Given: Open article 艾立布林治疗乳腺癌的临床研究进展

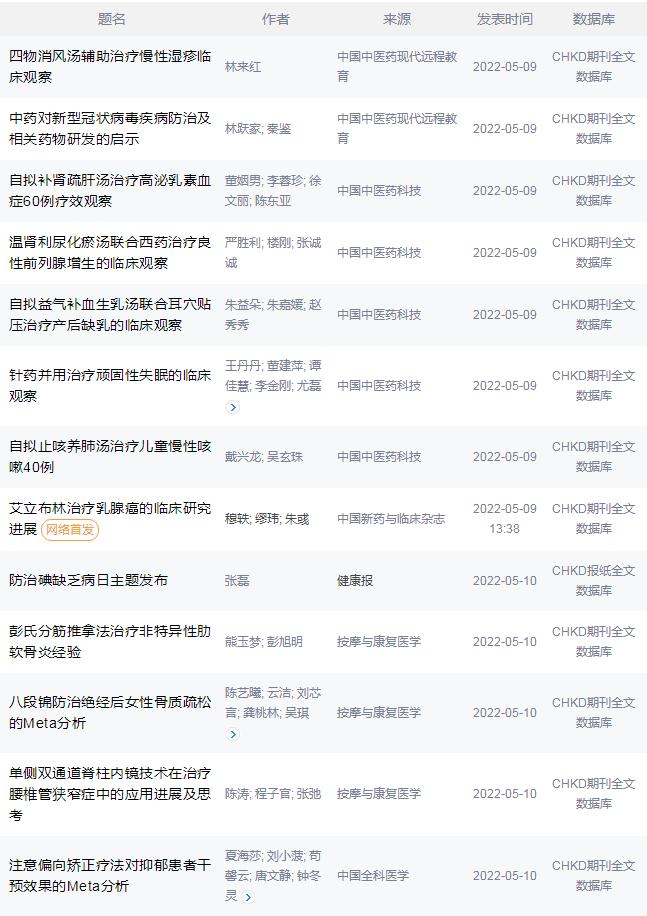Looking at the screenshot, I should tap(110, 508).
